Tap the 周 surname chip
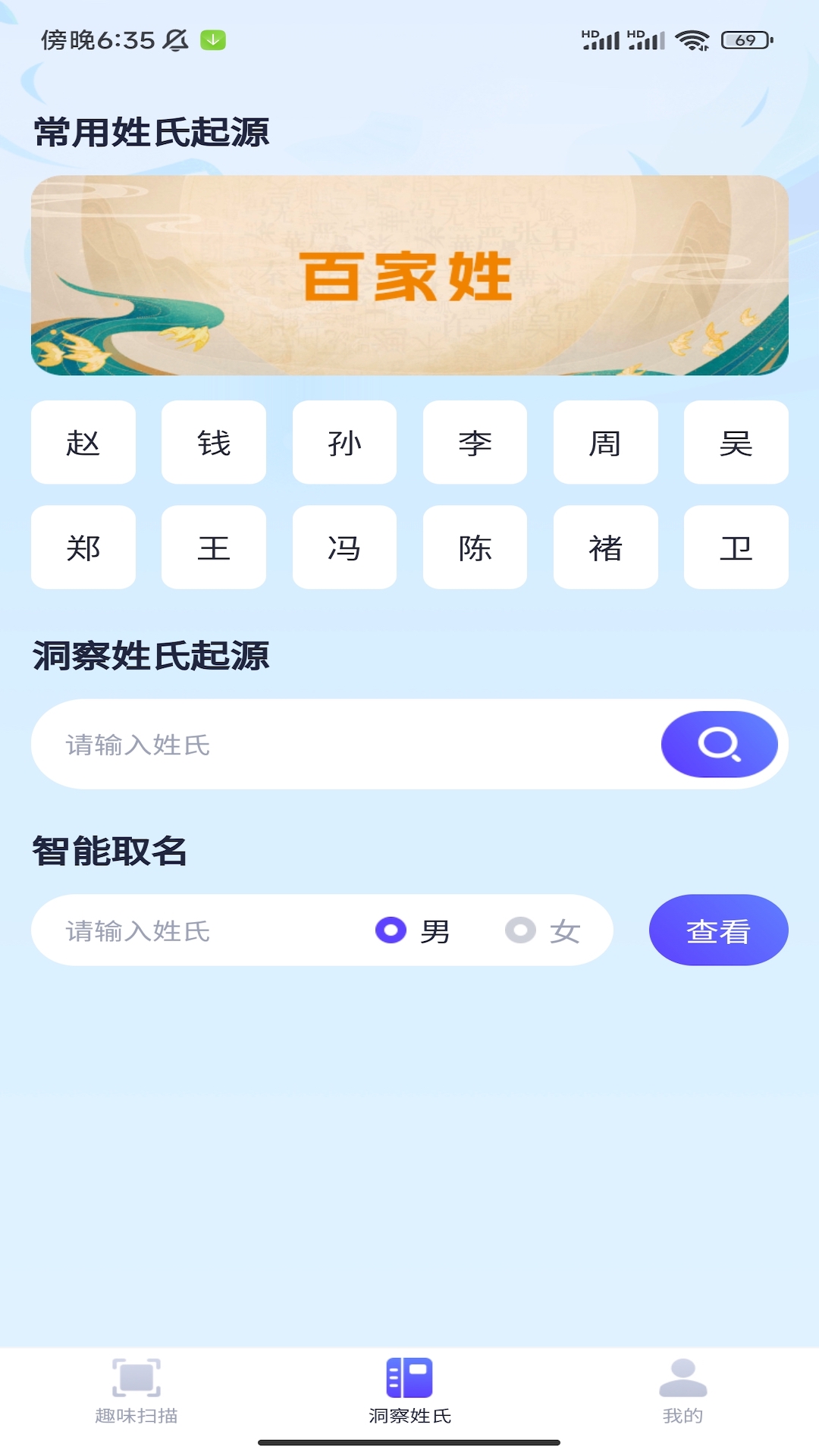The height and width of the screenshot is (1456, 819). (605, 443)
